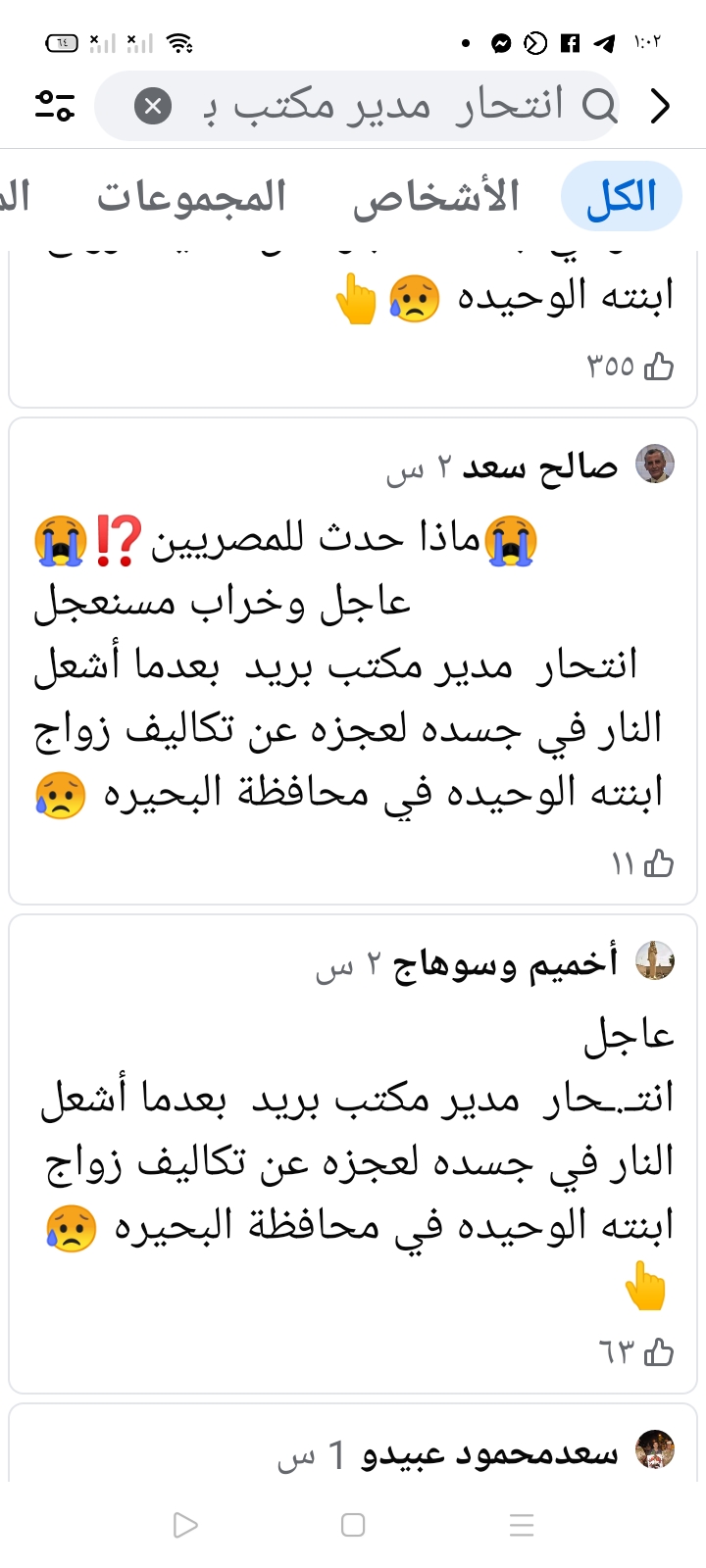The width and height of the screenshot is (706, 1568).
Task: Switch to the الكل tab
Action: [x=621, y=197]
